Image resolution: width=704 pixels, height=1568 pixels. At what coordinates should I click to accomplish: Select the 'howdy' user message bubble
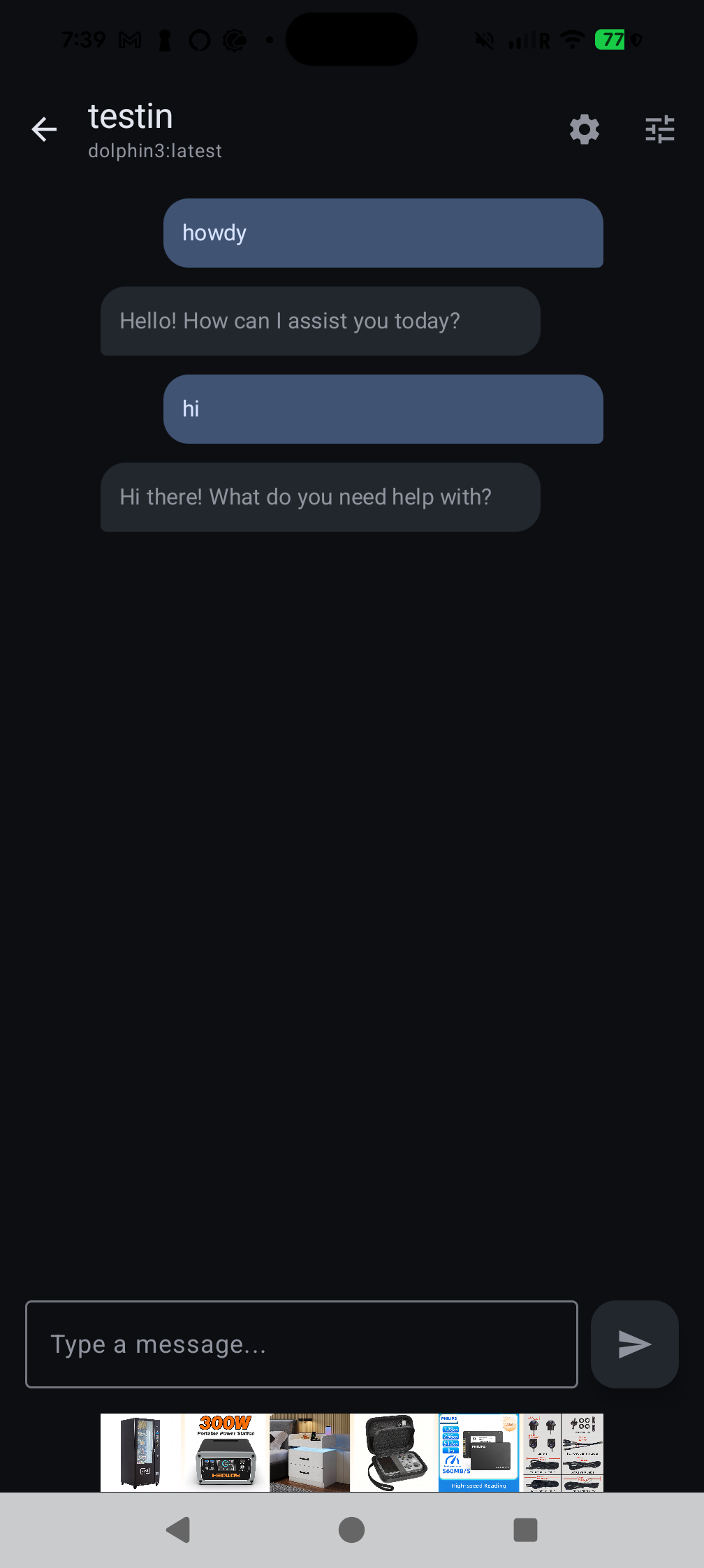click(383, 233)
